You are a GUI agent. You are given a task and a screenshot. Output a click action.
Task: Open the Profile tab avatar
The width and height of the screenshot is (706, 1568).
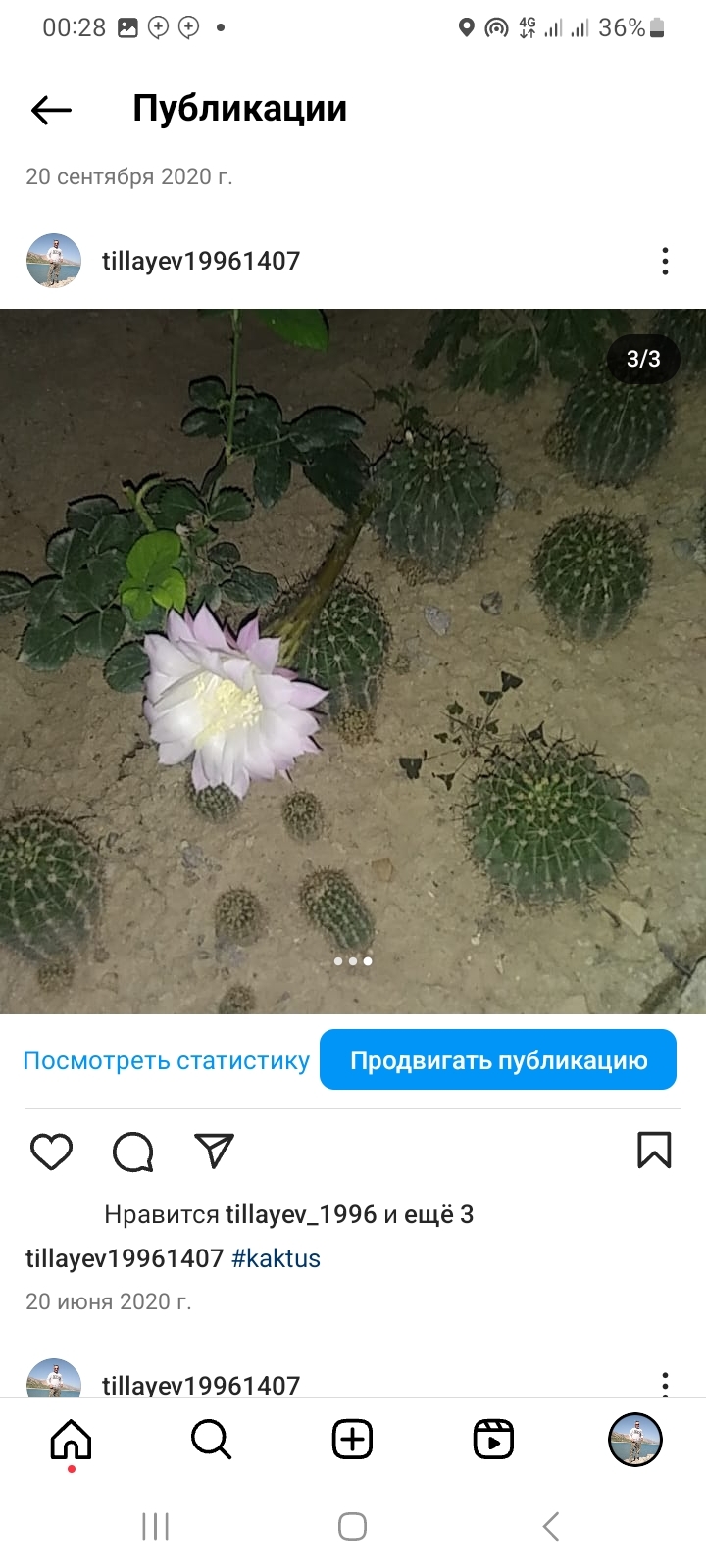tap(634, 1440)
